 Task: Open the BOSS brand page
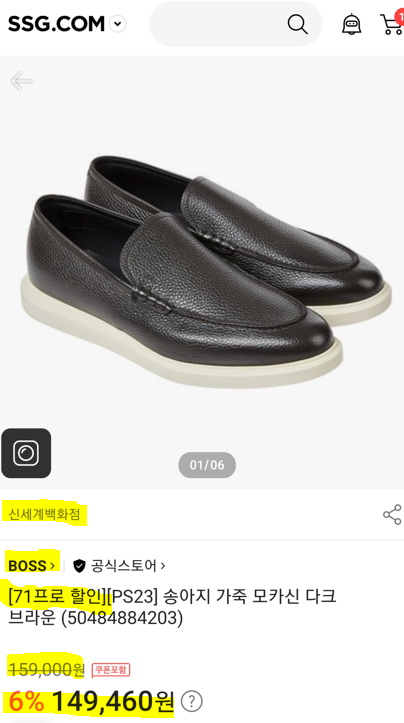point(31,566)
